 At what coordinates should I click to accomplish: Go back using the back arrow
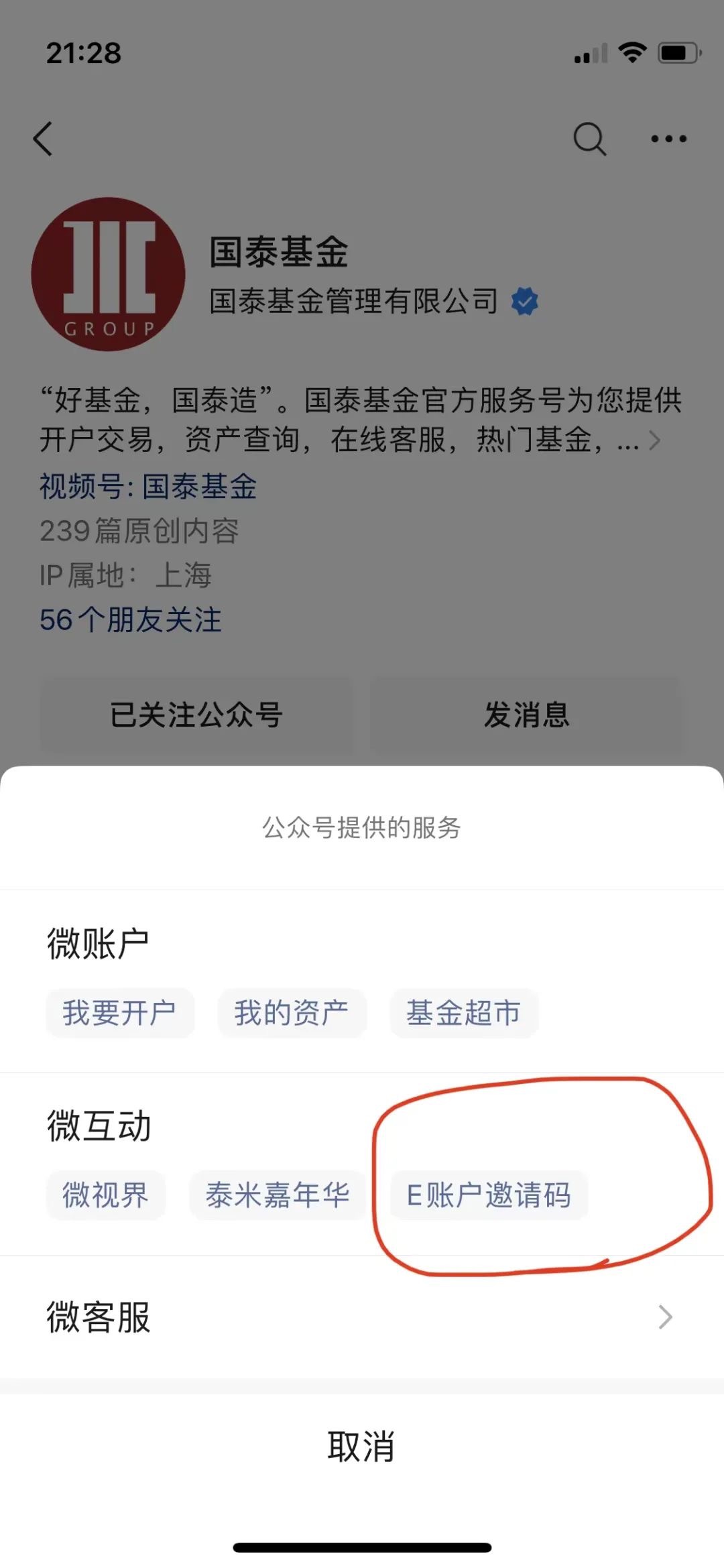(42, 139)
